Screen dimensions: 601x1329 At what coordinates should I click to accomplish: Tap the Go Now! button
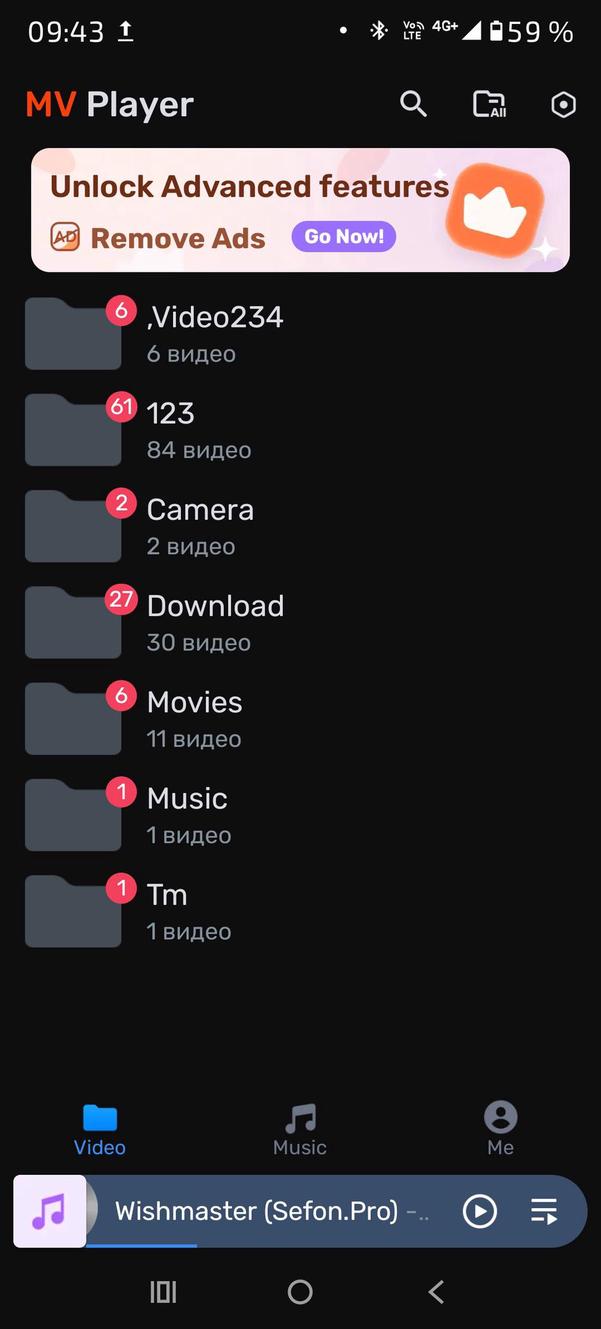point(344,237)
